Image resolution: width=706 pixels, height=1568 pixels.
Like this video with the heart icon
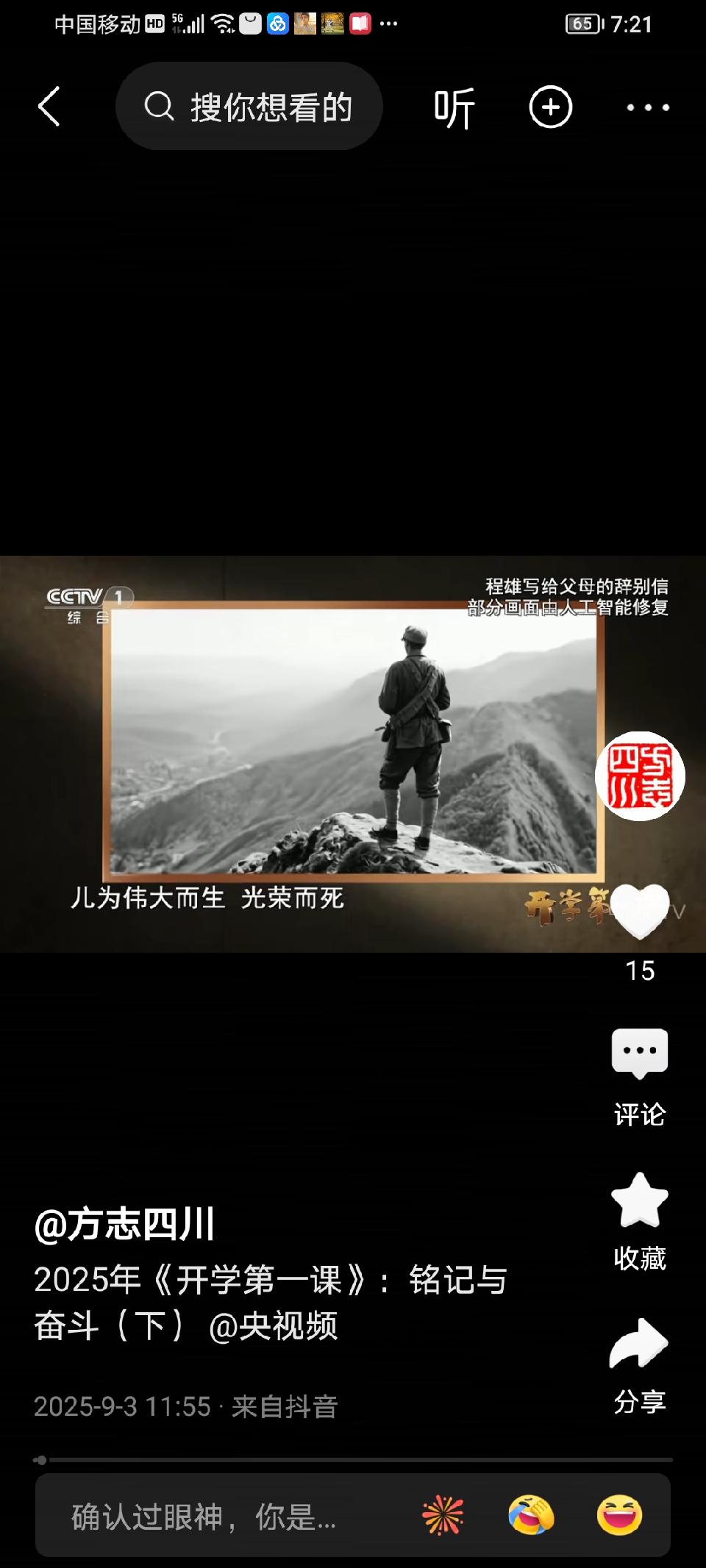640,912
